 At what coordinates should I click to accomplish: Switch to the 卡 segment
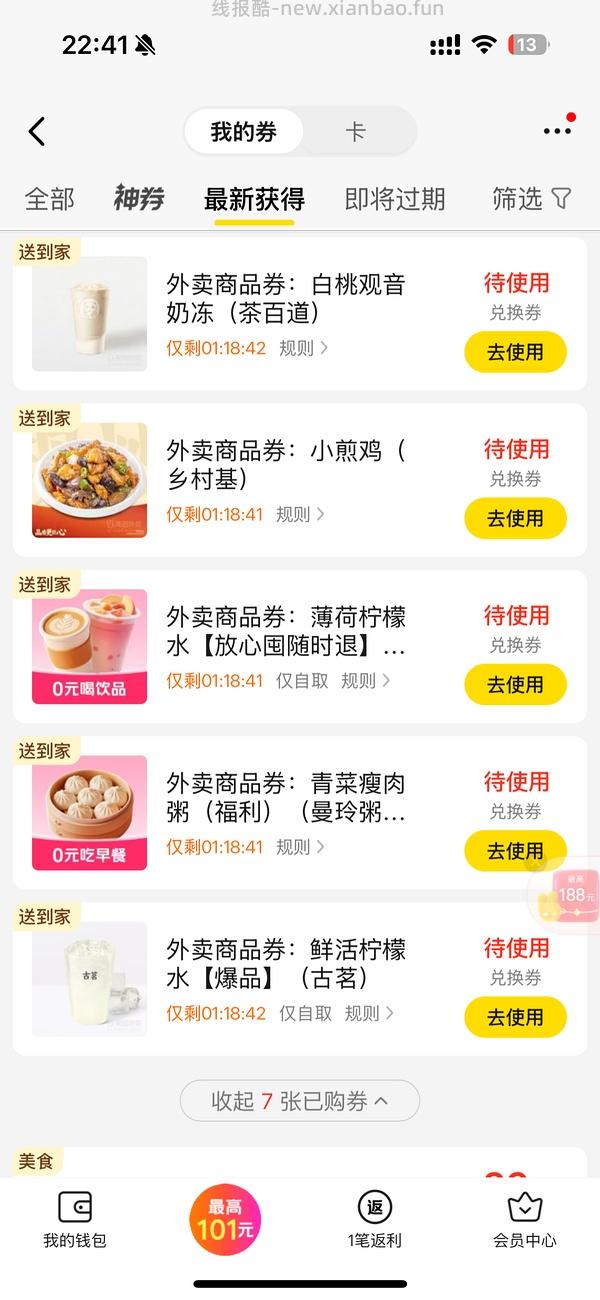[x=355, y=132]
